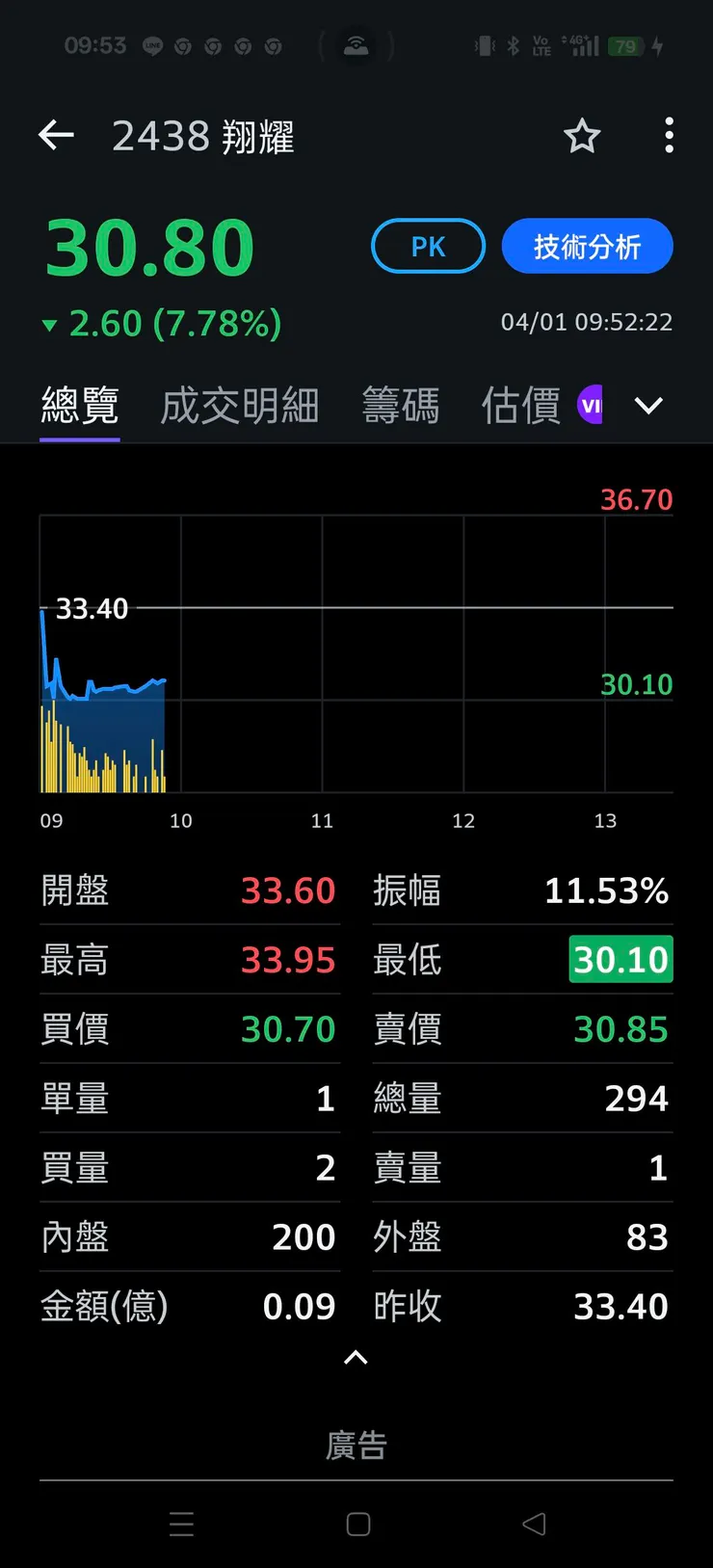Tap the VIP badge next to 估價

(592, 405)
